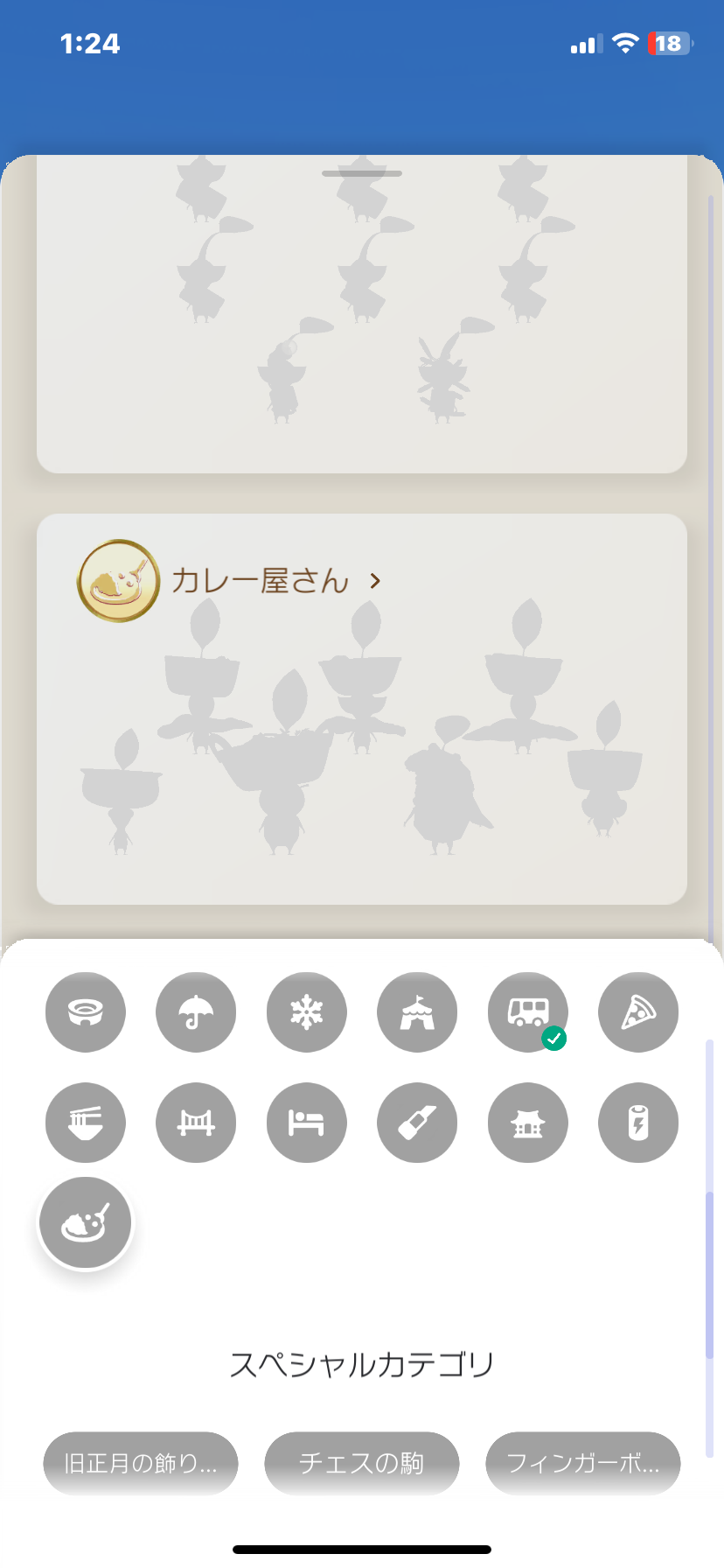This screenshot has width=724, height=1568.
Task: Open the hotel bed category
Action: coord(307,1123)
